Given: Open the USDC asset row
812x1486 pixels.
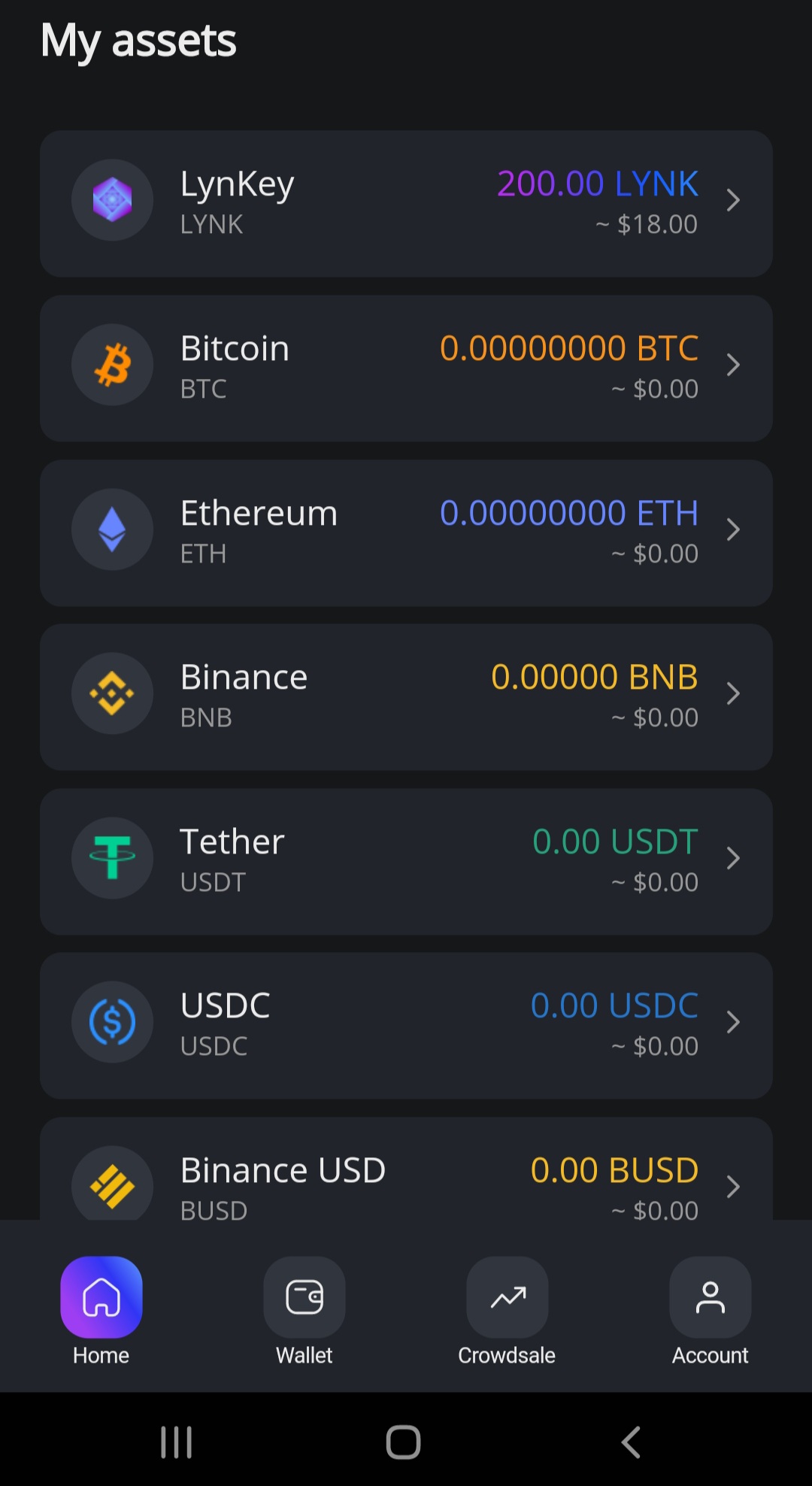Looking at the screenshot, I should pos(406,1026).
